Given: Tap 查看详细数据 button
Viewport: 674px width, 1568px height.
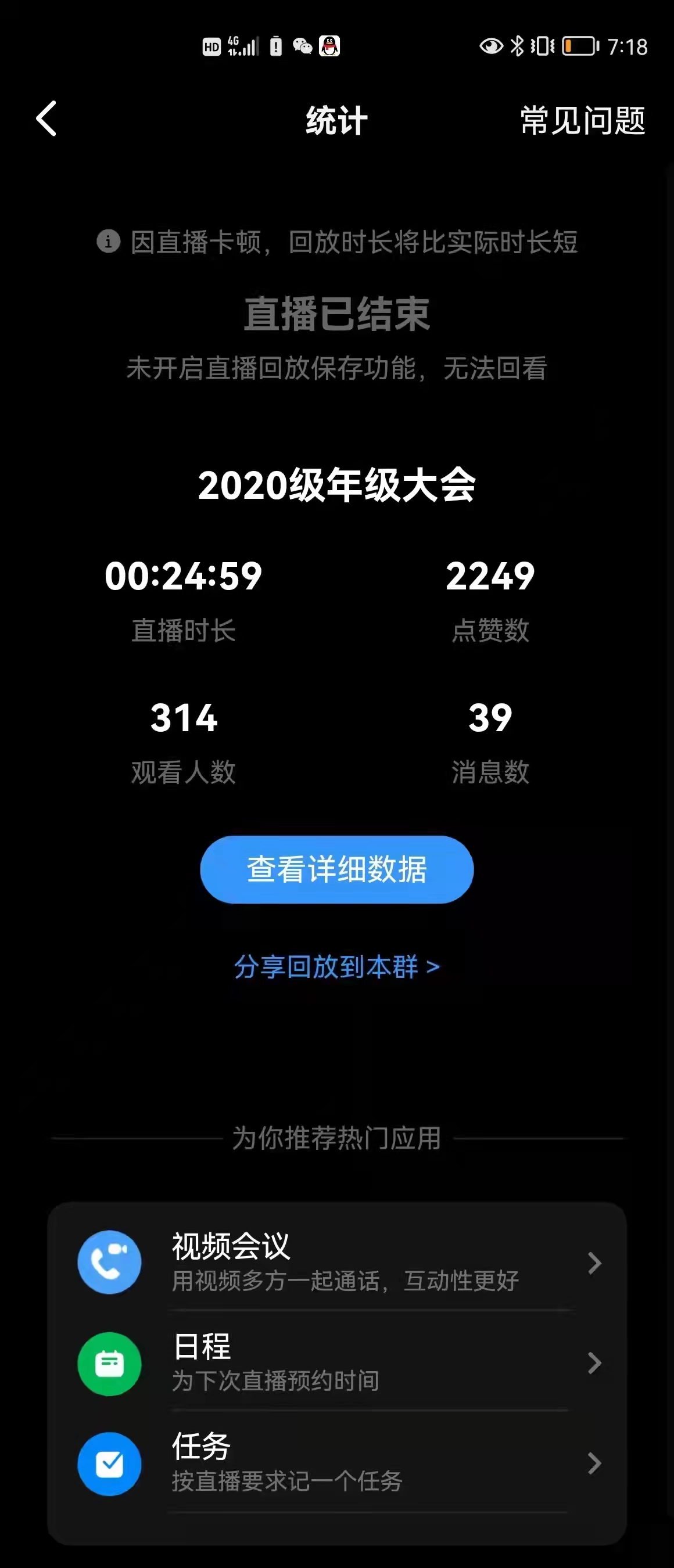Looking at the screenshot, I should click(336, 869).
